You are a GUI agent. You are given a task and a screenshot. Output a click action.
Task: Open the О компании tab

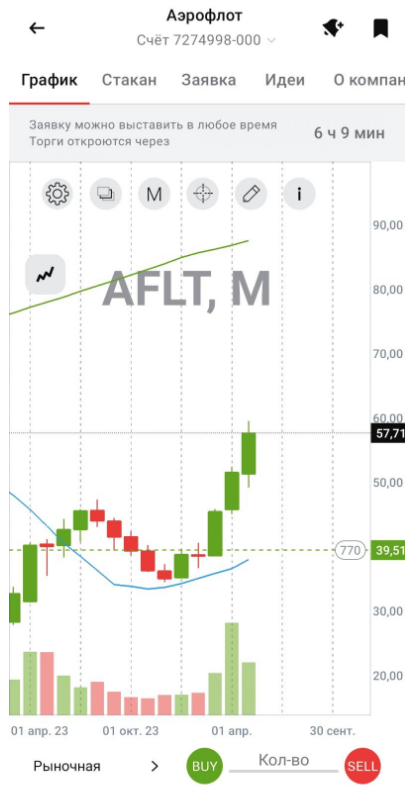point(369,80)
